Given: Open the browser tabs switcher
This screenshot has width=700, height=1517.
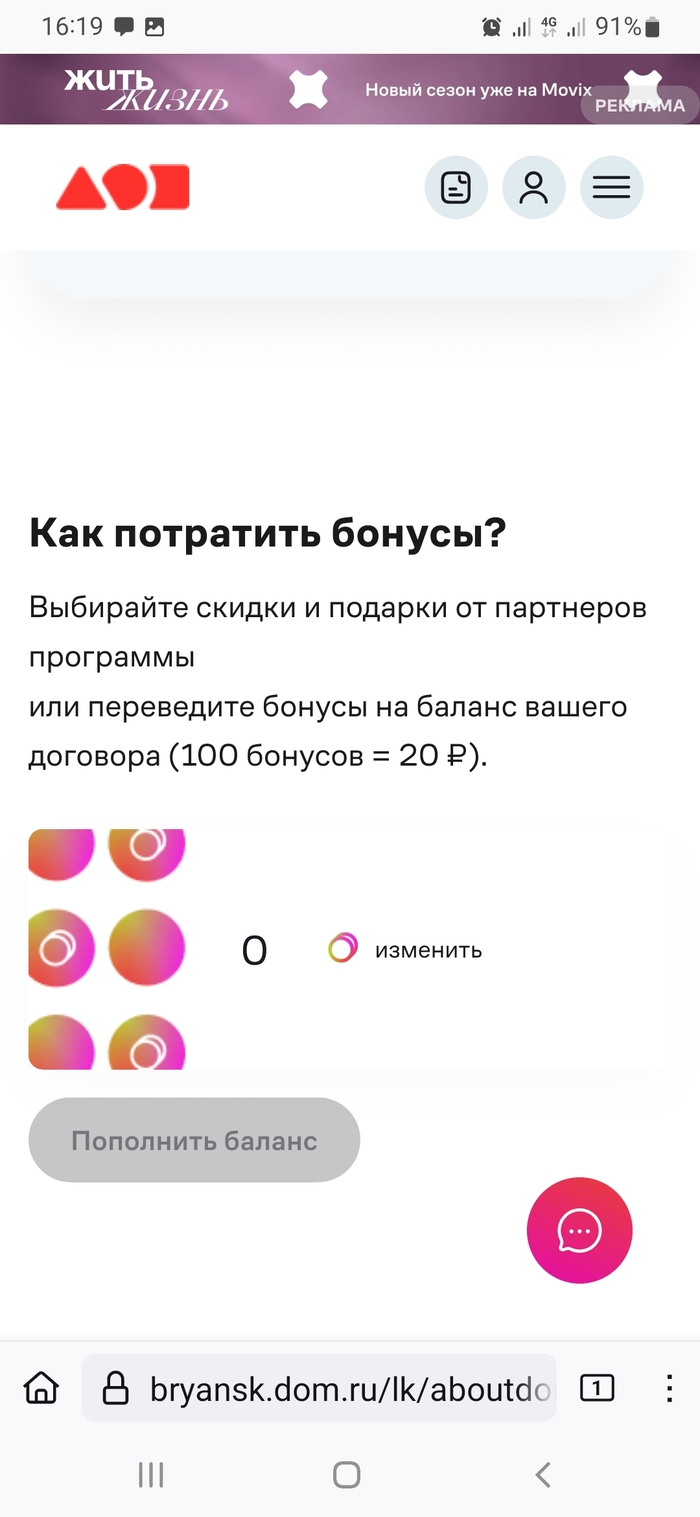Looking at the screenshot, I should click(597, 1388).
